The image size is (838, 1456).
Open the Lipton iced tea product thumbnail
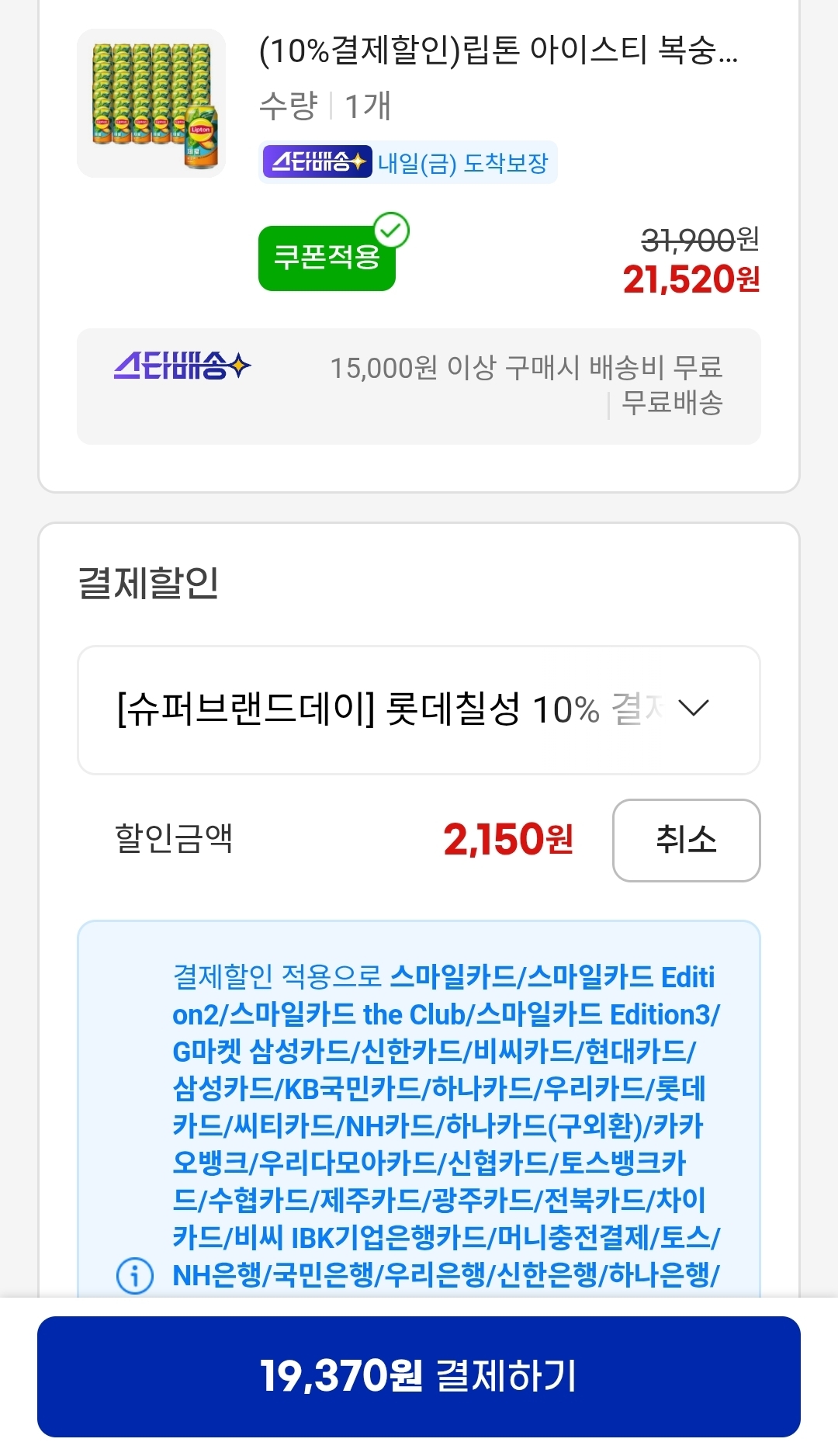coord(151,103)
